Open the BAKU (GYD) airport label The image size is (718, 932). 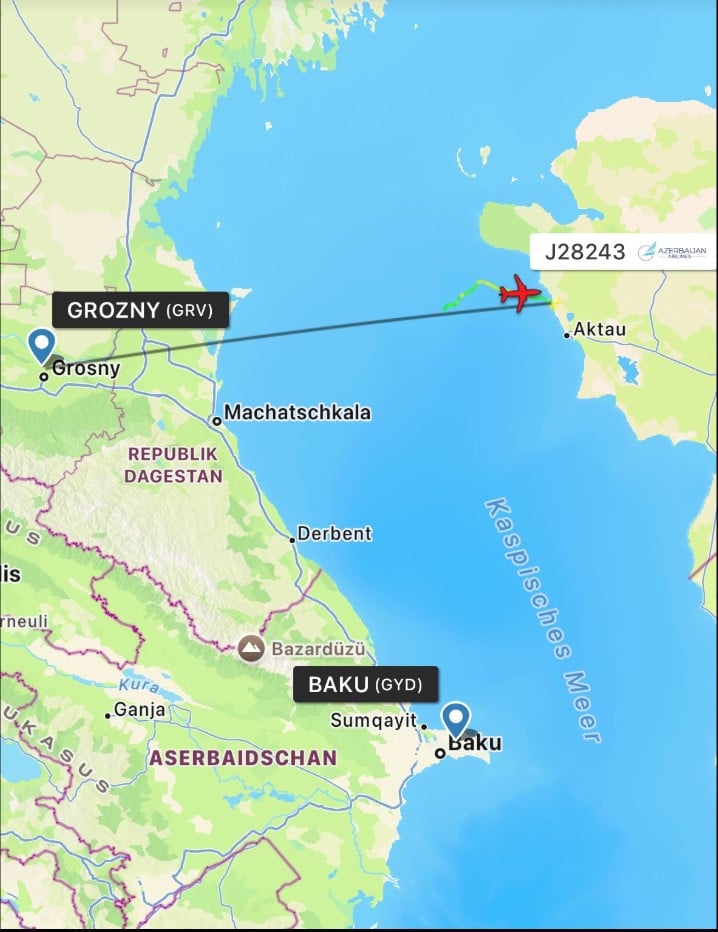pyautogui.click(x=365, y=685)
